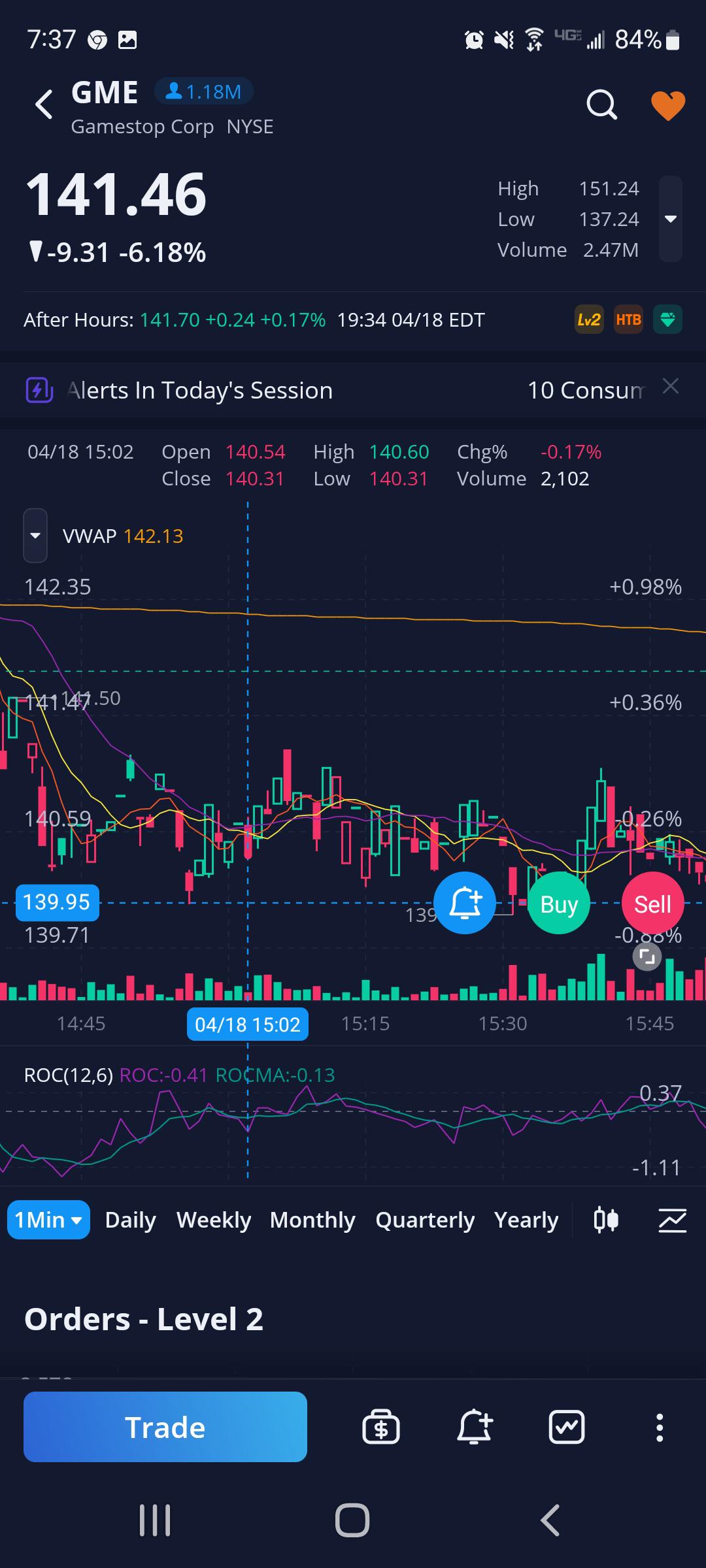Switch chart to Weekly timeframe
This screenshot has width=706, height=1568.
[x=214, y=1220]
